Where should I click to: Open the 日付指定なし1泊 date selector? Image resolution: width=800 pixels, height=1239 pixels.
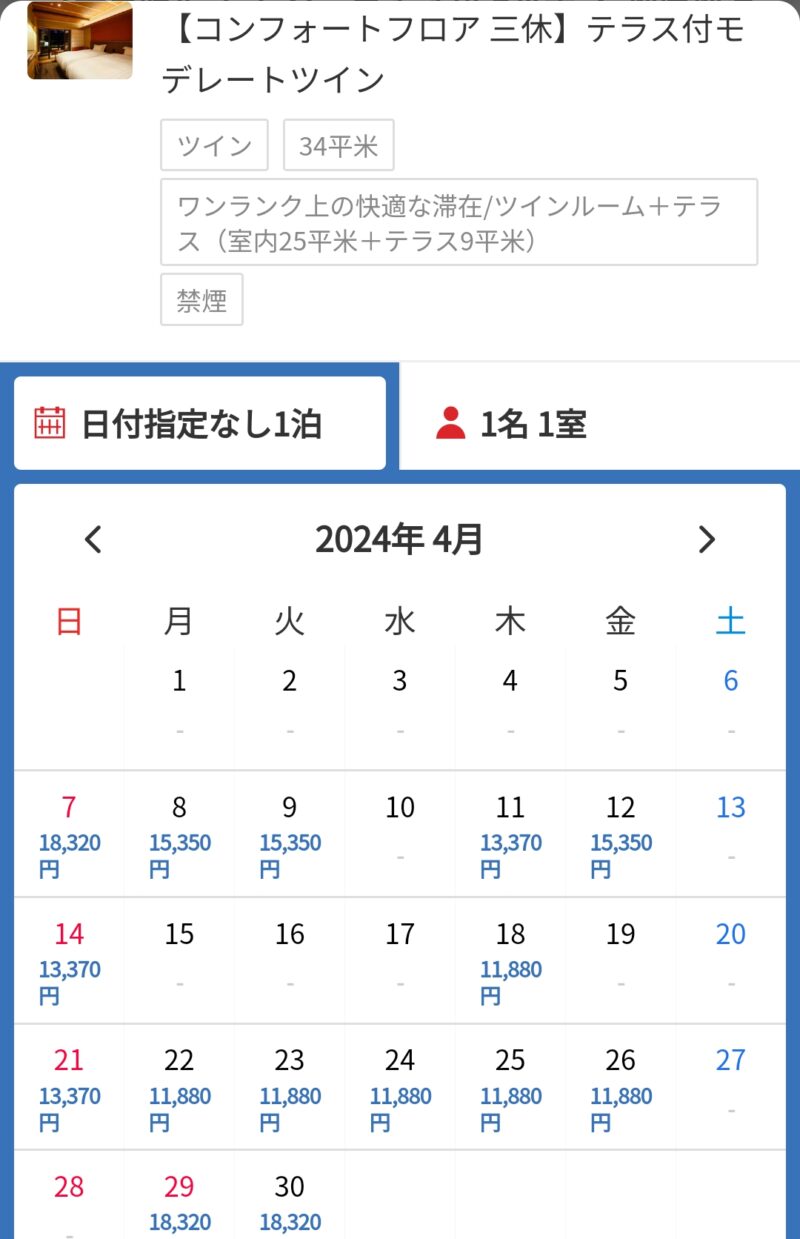pyautogui.click(x=200, y=423)
